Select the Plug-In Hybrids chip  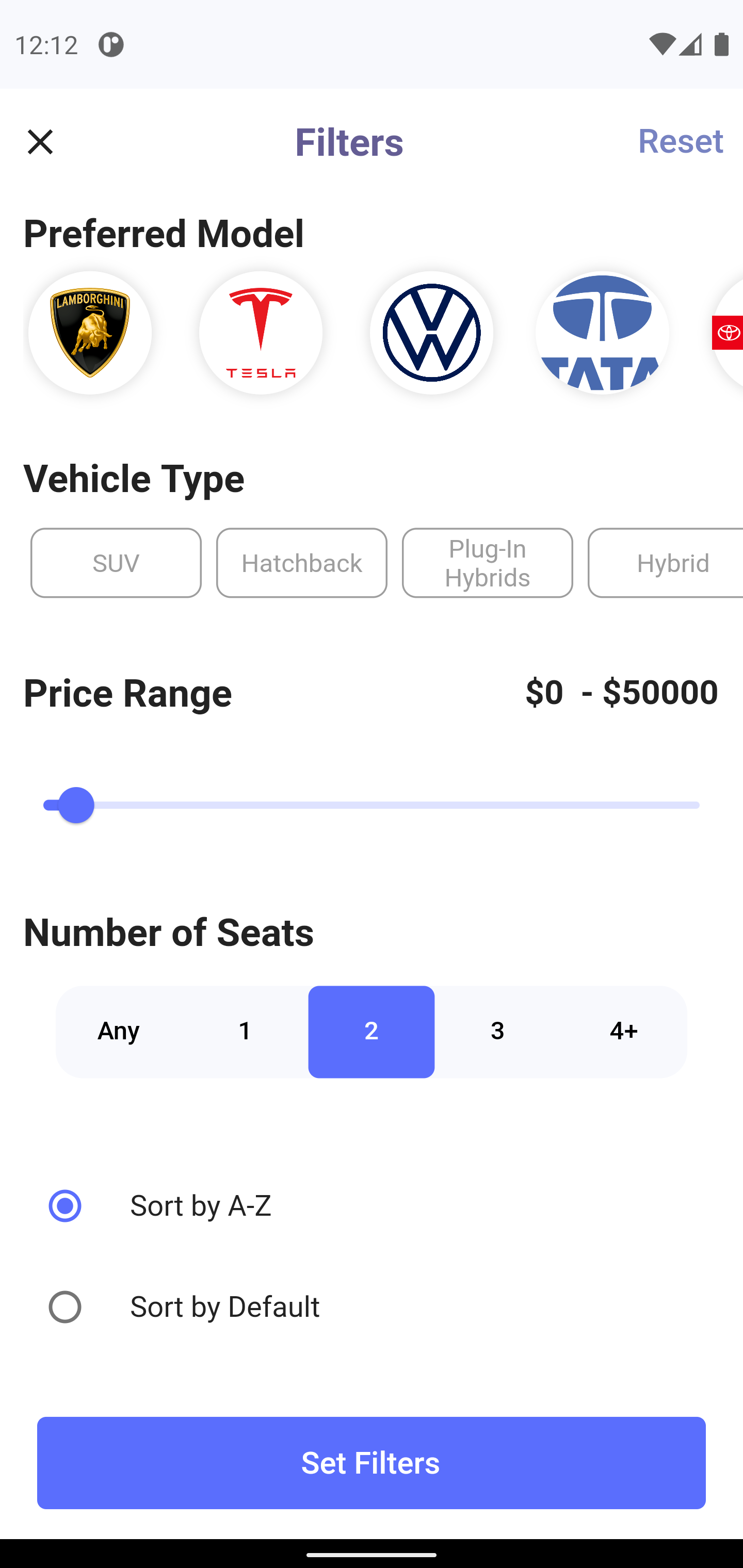[x=487, y=562]
